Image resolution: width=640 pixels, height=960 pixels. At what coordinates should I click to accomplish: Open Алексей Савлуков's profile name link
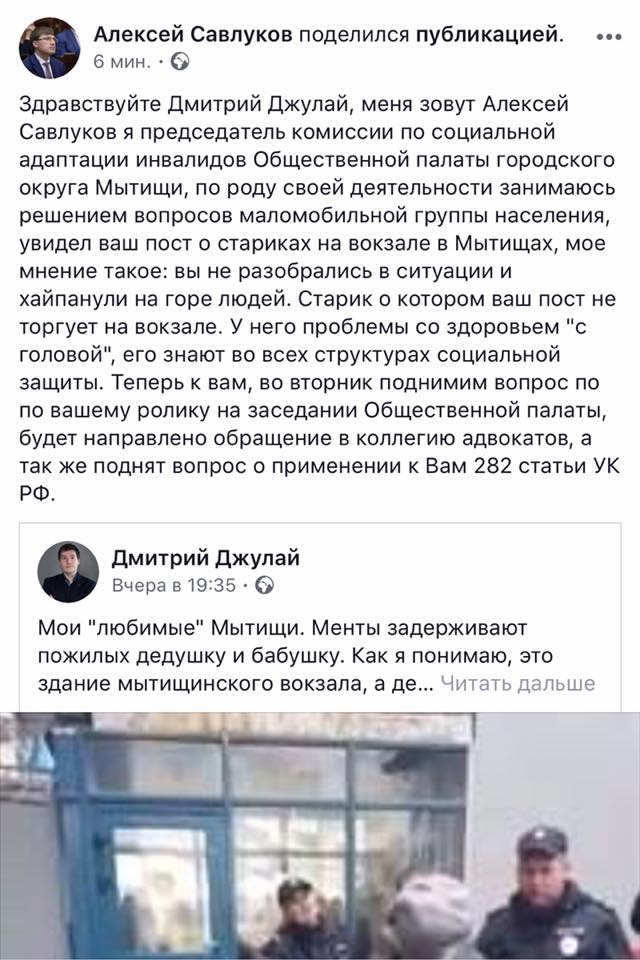[193, 35]
